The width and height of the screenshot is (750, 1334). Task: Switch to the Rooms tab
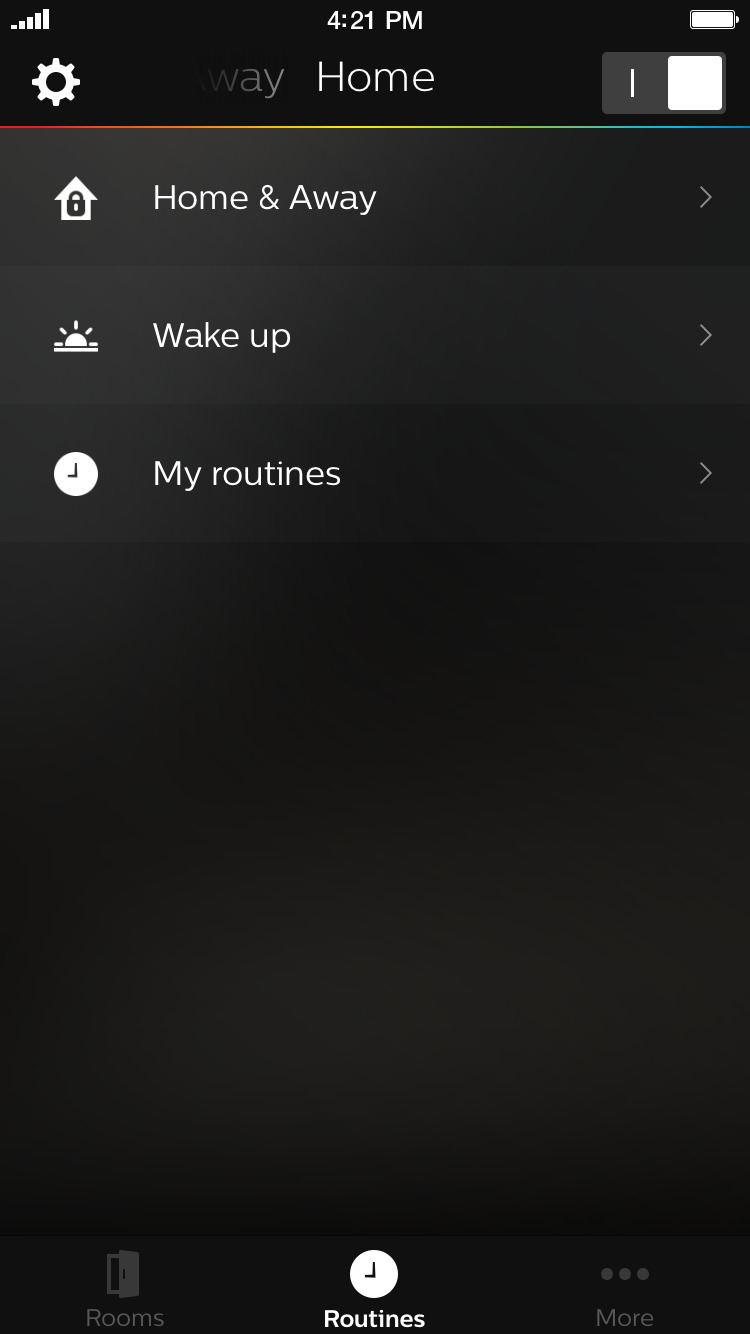pos(124,1288)
